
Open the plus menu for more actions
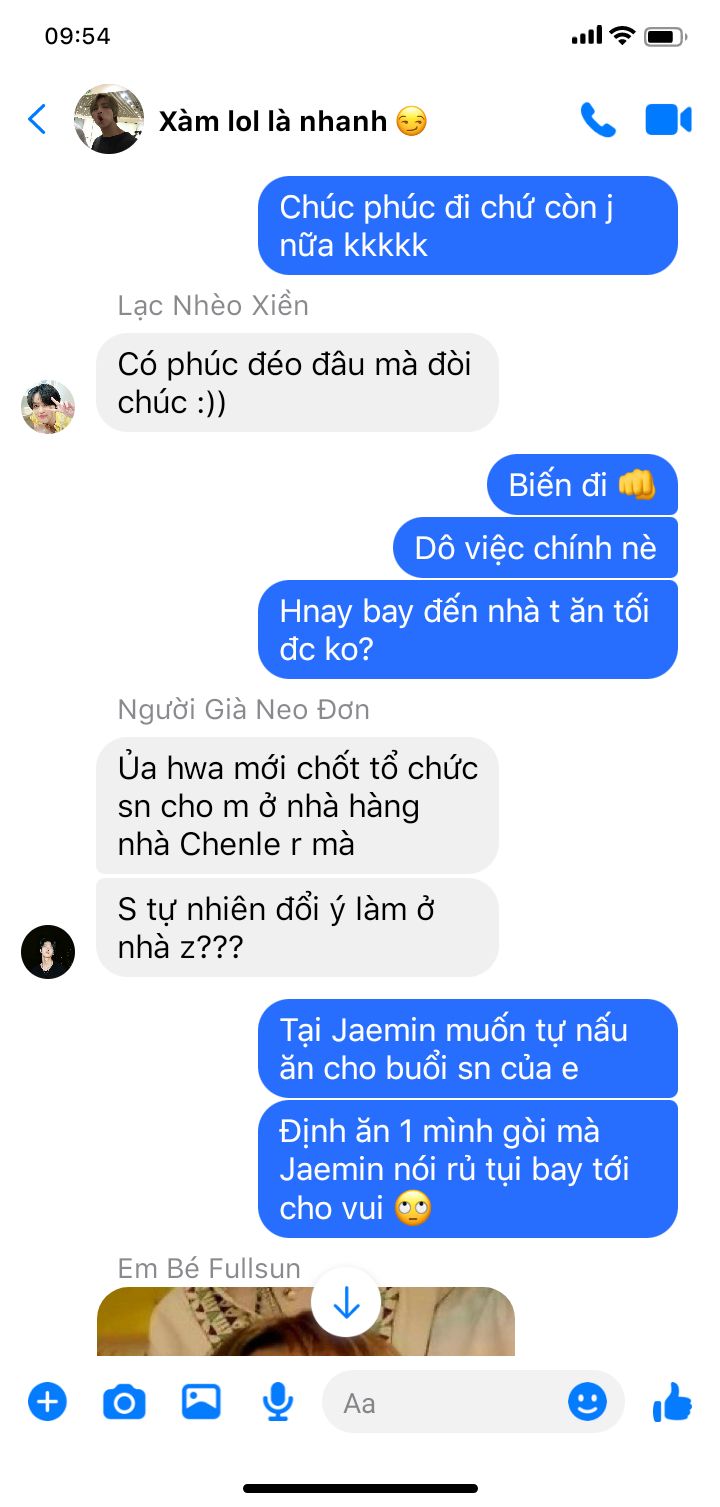pos(47,1402)
